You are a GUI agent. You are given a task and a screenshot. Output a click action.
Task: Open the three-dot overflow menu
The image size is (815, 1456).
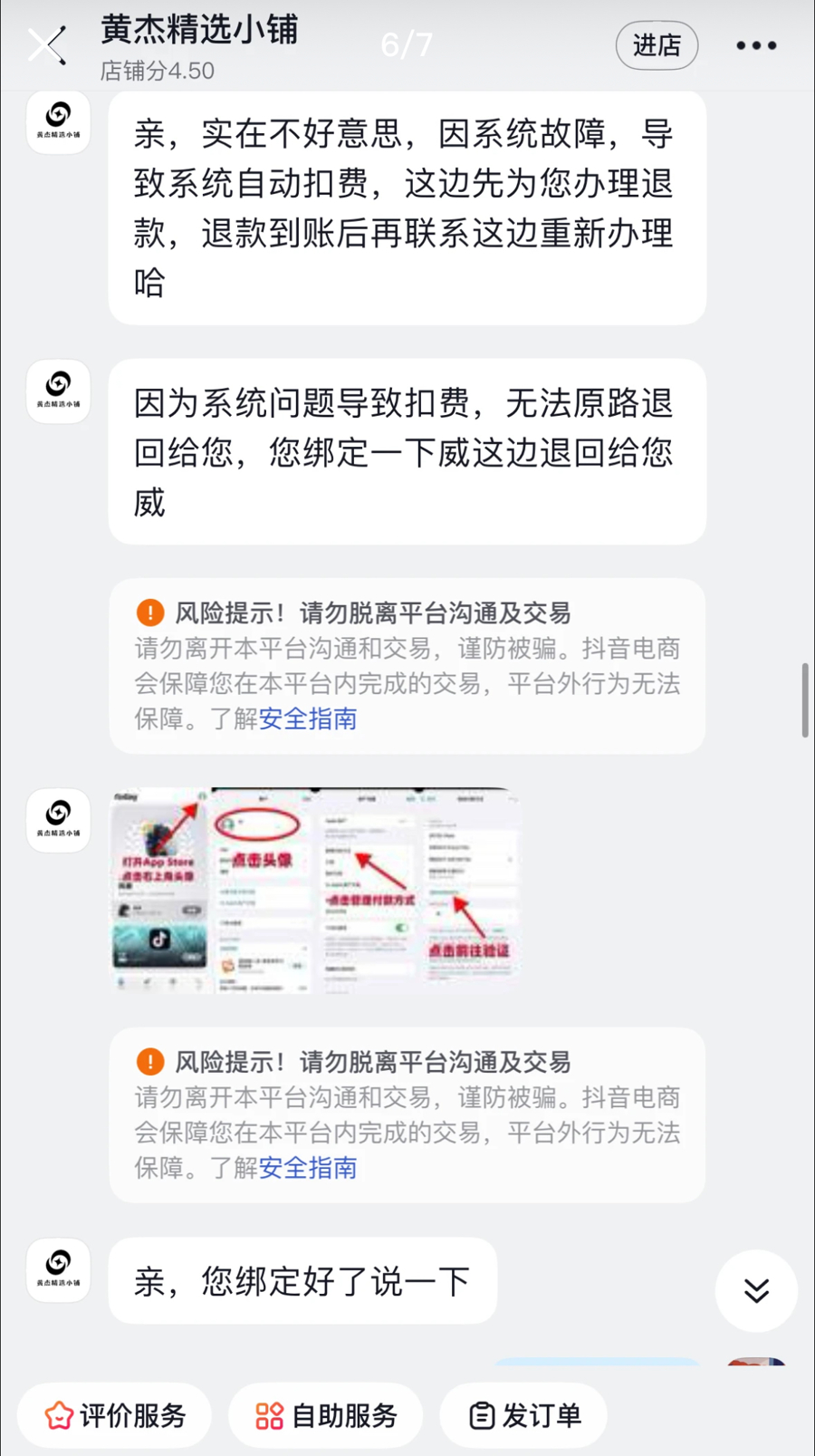point(756,45)
